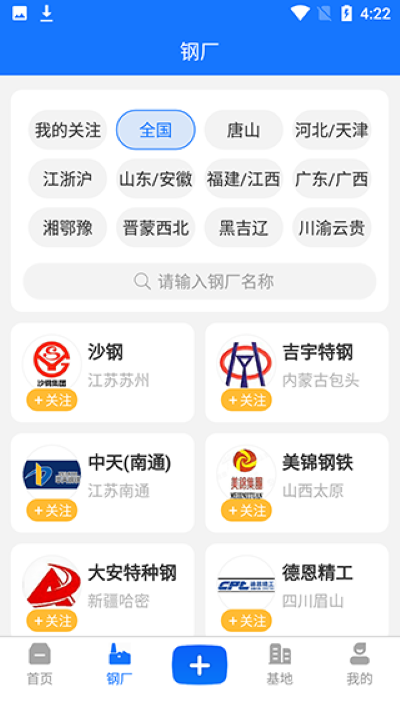Switch to the 首页 tab
Screen dimensions: 400x711
(x=40, y=664)
